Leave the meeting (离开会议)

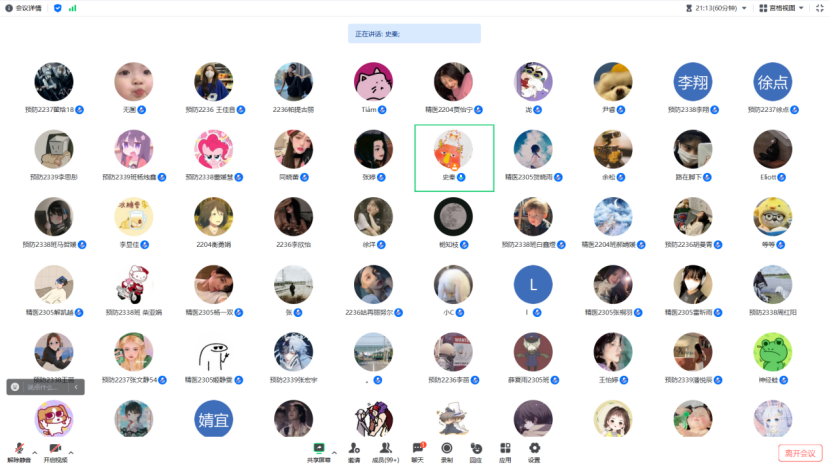(799, 453)
